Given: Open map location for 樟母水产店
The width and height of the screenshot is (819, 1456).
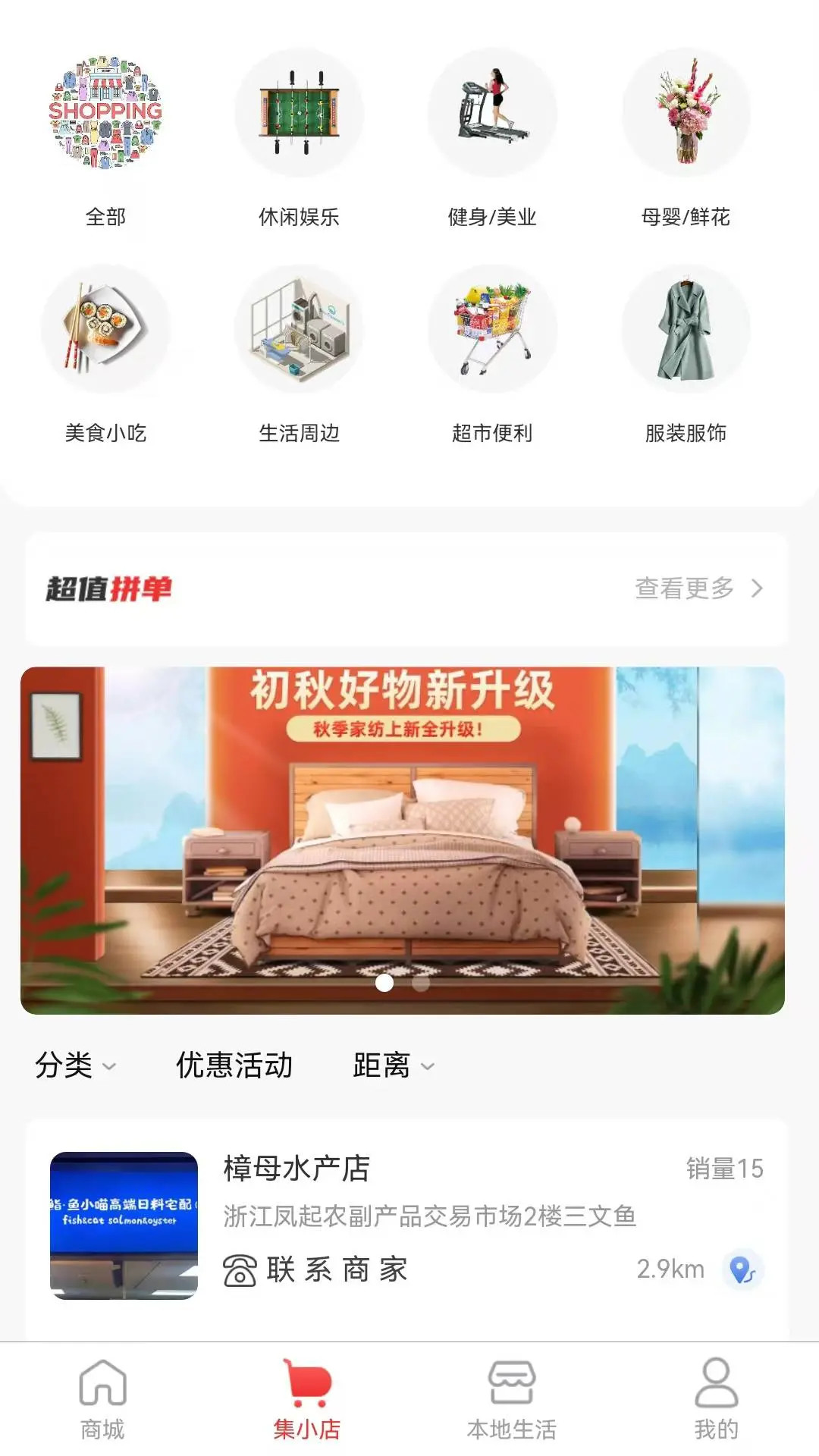Looking at the screenshot, I should 742,1269.
